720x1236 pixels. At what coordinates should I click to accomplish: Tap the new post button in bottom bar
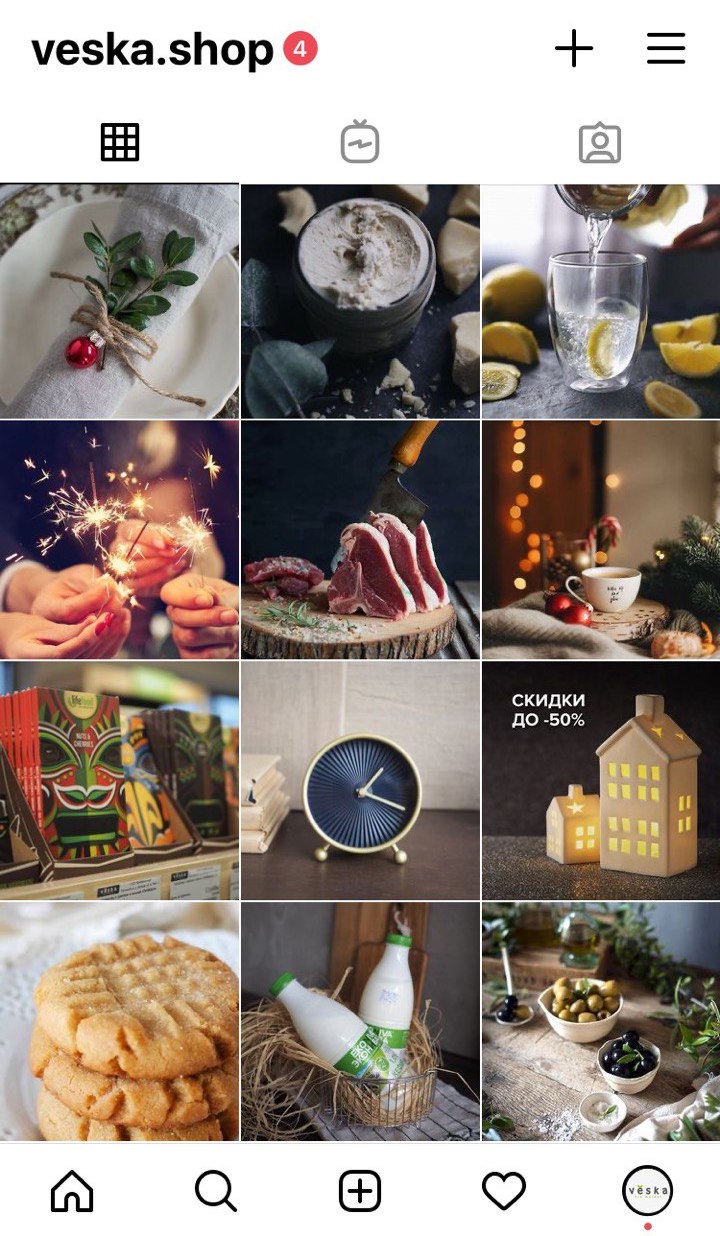[x=360, y=1191]
